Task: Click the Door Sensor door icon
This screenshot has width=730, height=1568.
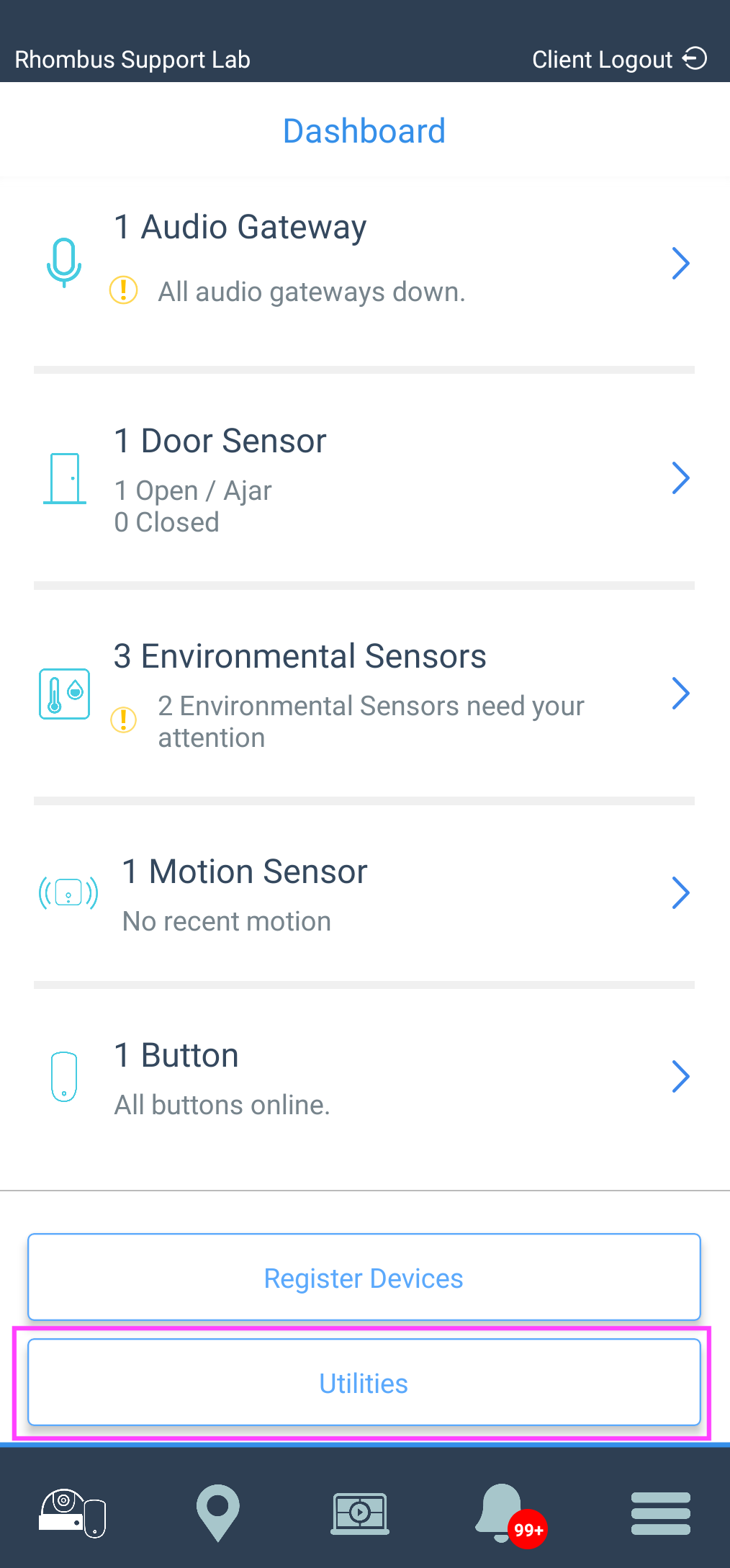Action: point(63,478)
